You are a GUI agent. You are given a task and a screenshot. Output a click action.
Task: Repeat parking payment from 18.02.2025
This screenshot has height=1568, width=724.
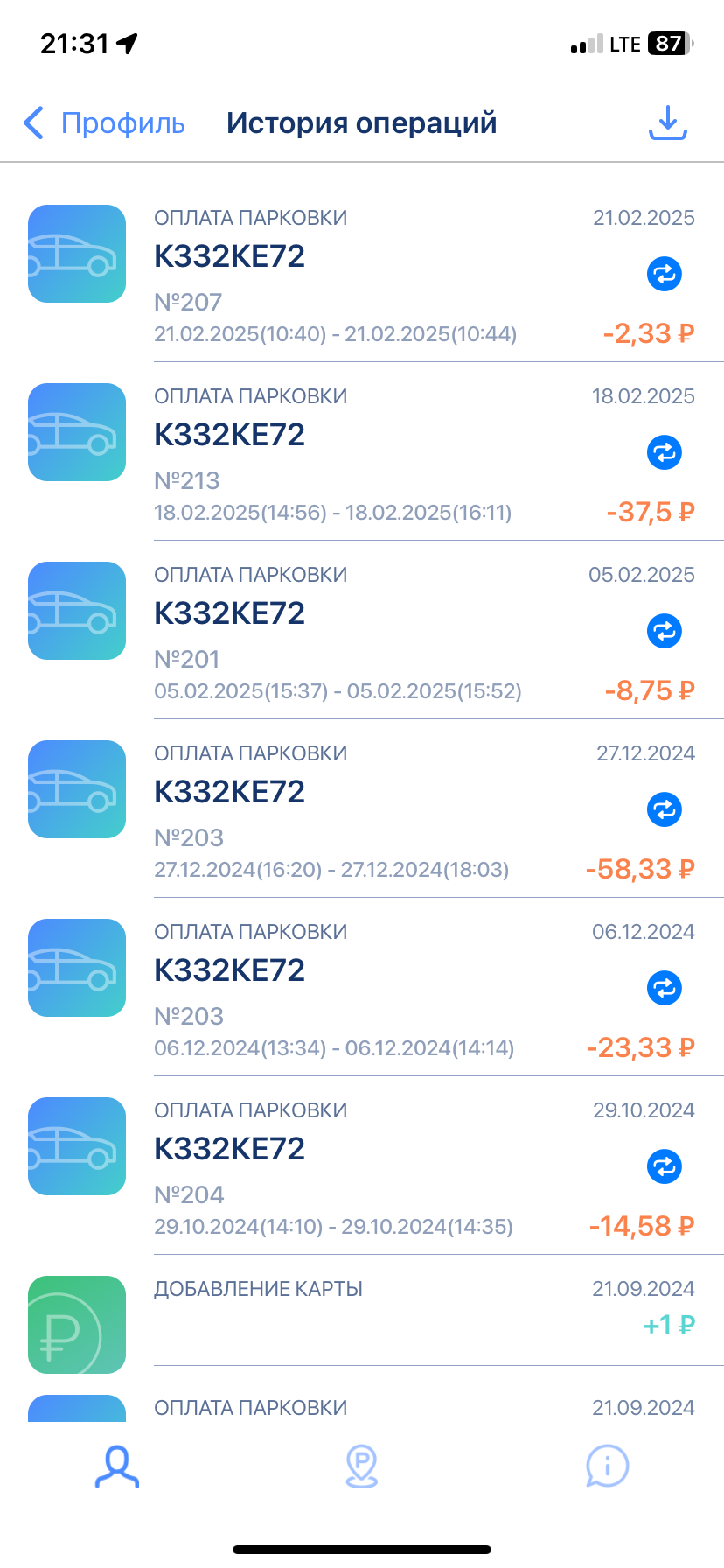[x=665, y=453]
